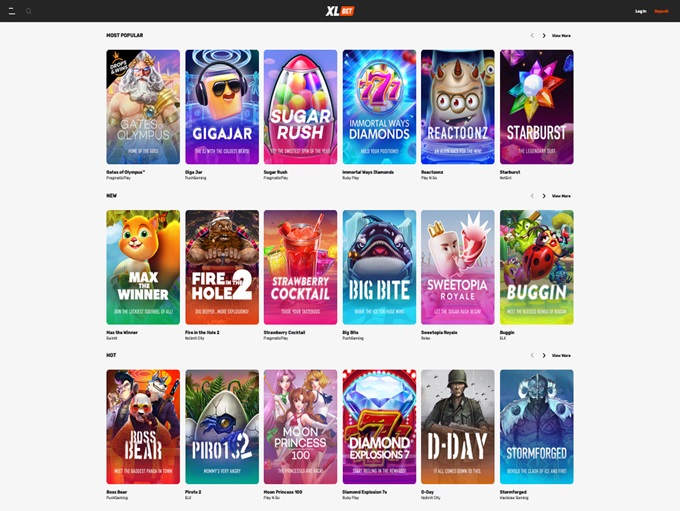View more Hot games
Image resolution: width=680 pixels, height=511 pixels.
(x=561, y=355)
